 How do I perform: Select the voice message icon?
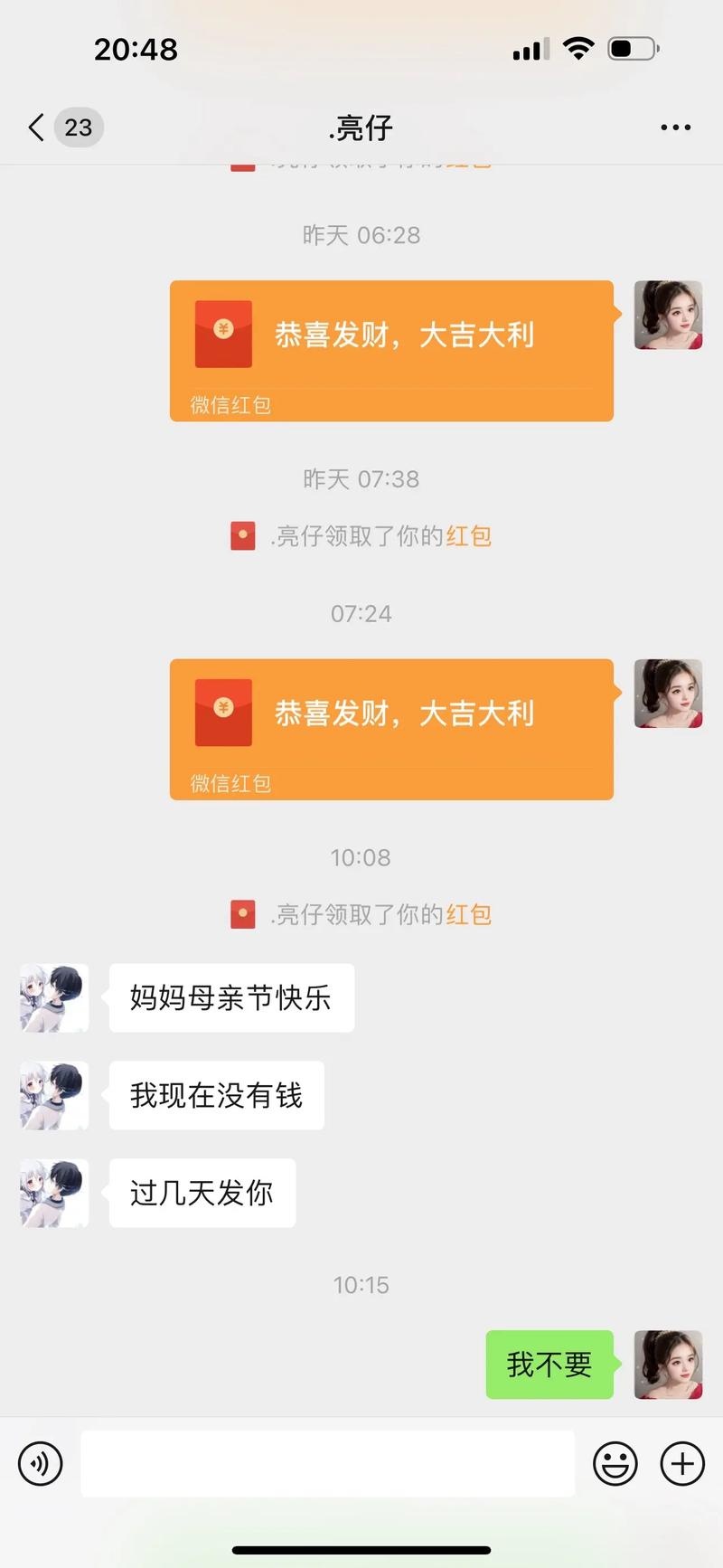(40, 1463)
